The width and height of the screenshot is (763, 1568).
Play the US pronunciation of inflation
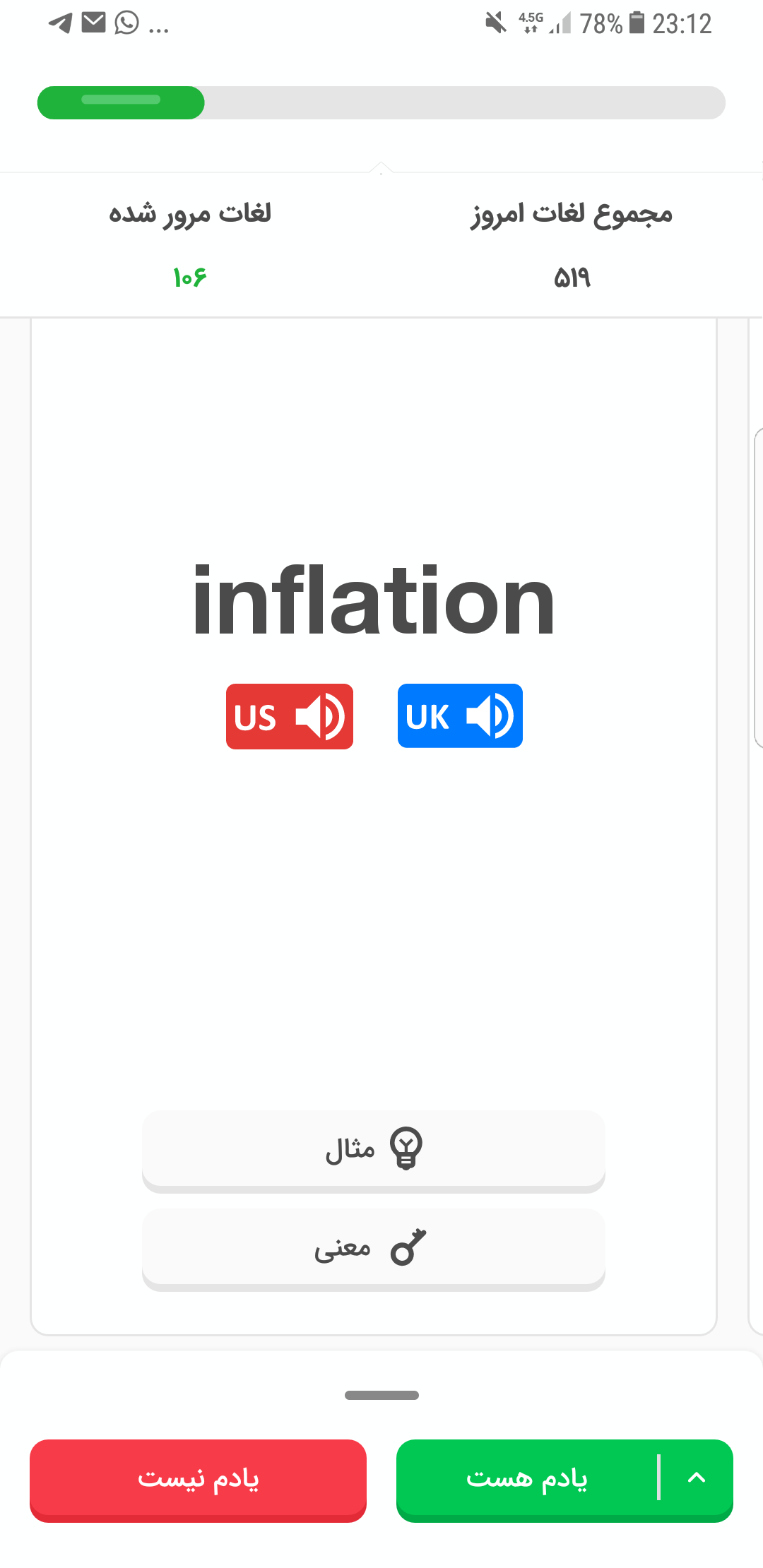[290, 716]
